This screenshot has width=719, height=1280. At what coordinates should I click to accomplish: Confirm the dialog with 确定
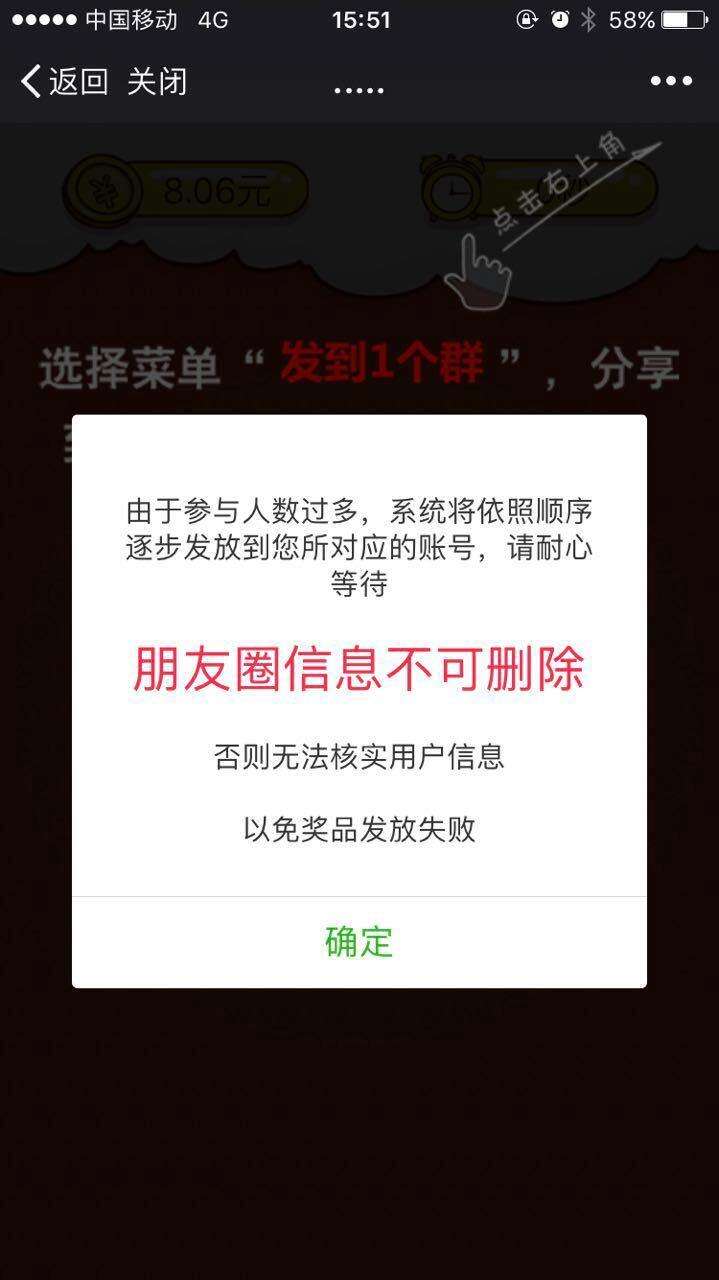pyautogui.click(x=359, y=941)
